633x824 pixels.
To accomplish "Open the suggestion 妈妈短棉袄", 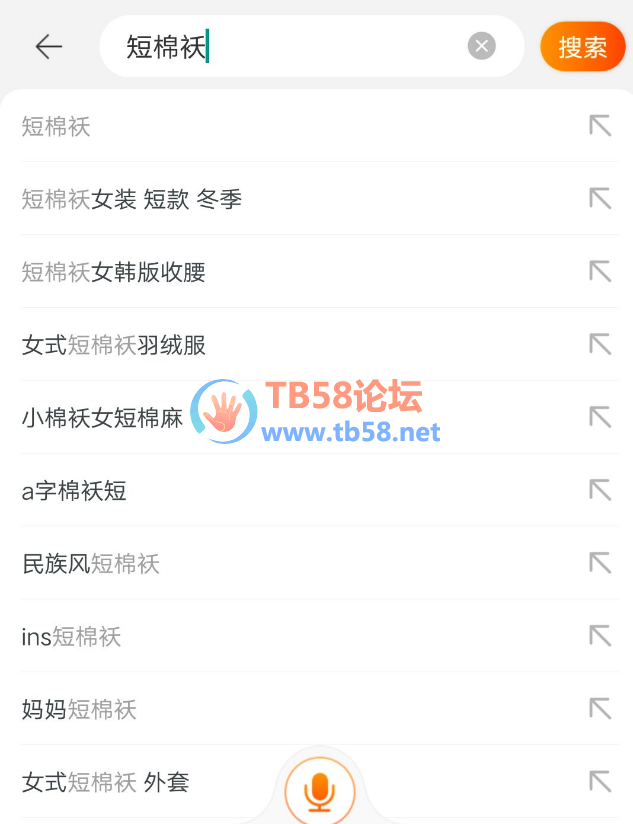I will [x=80, y=710].
